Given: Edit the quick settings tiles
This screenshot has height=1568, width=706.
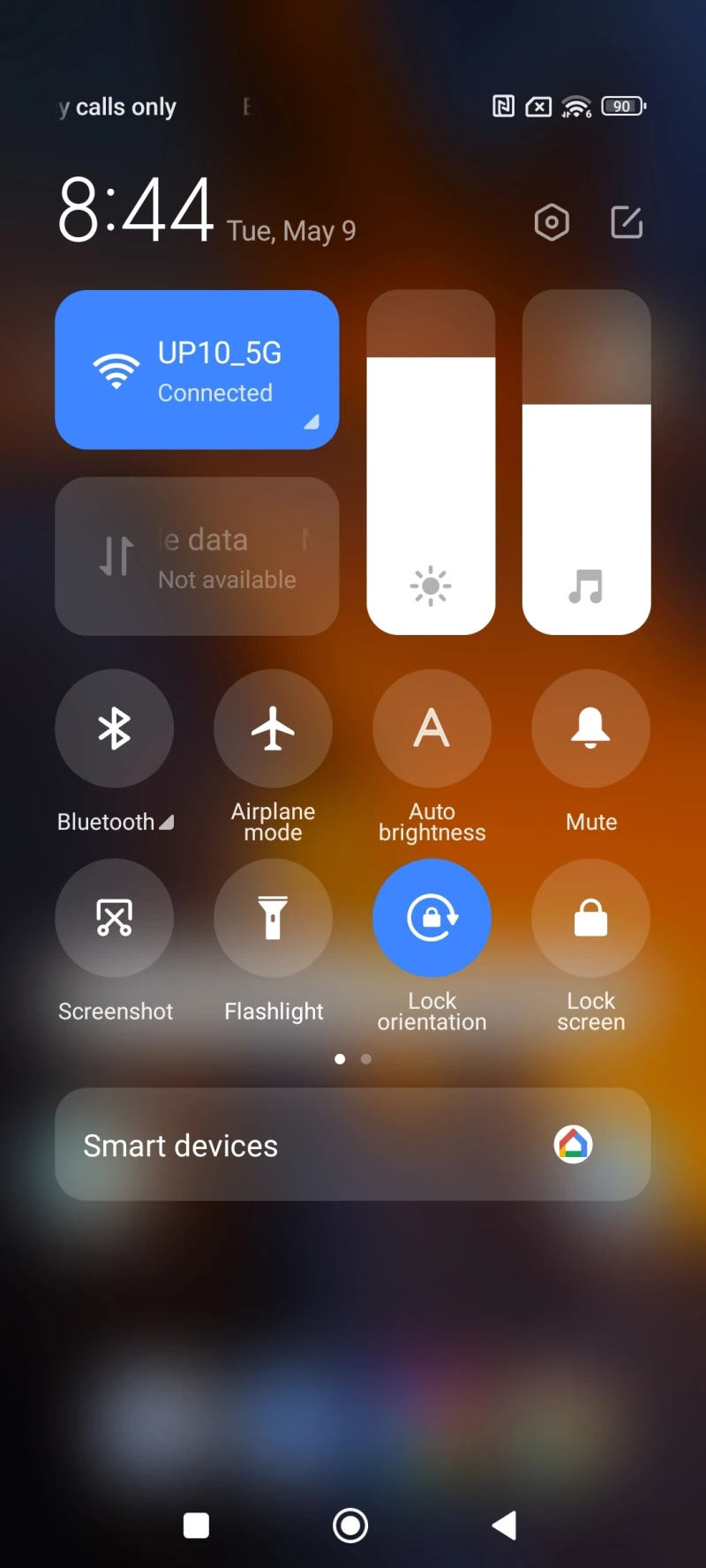Looking at the screenshot, I should [x=627, y=222].
